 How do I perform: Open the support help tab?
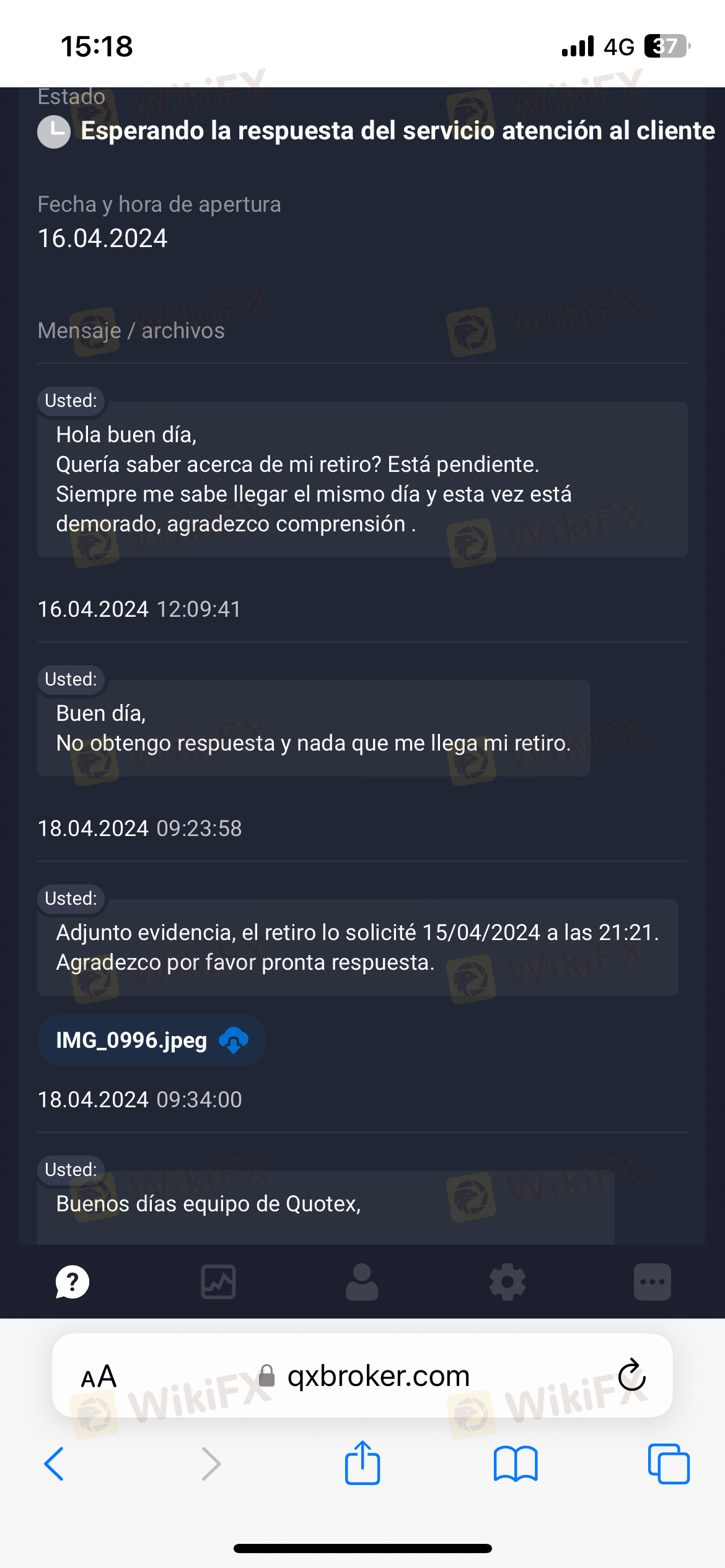72,1282
